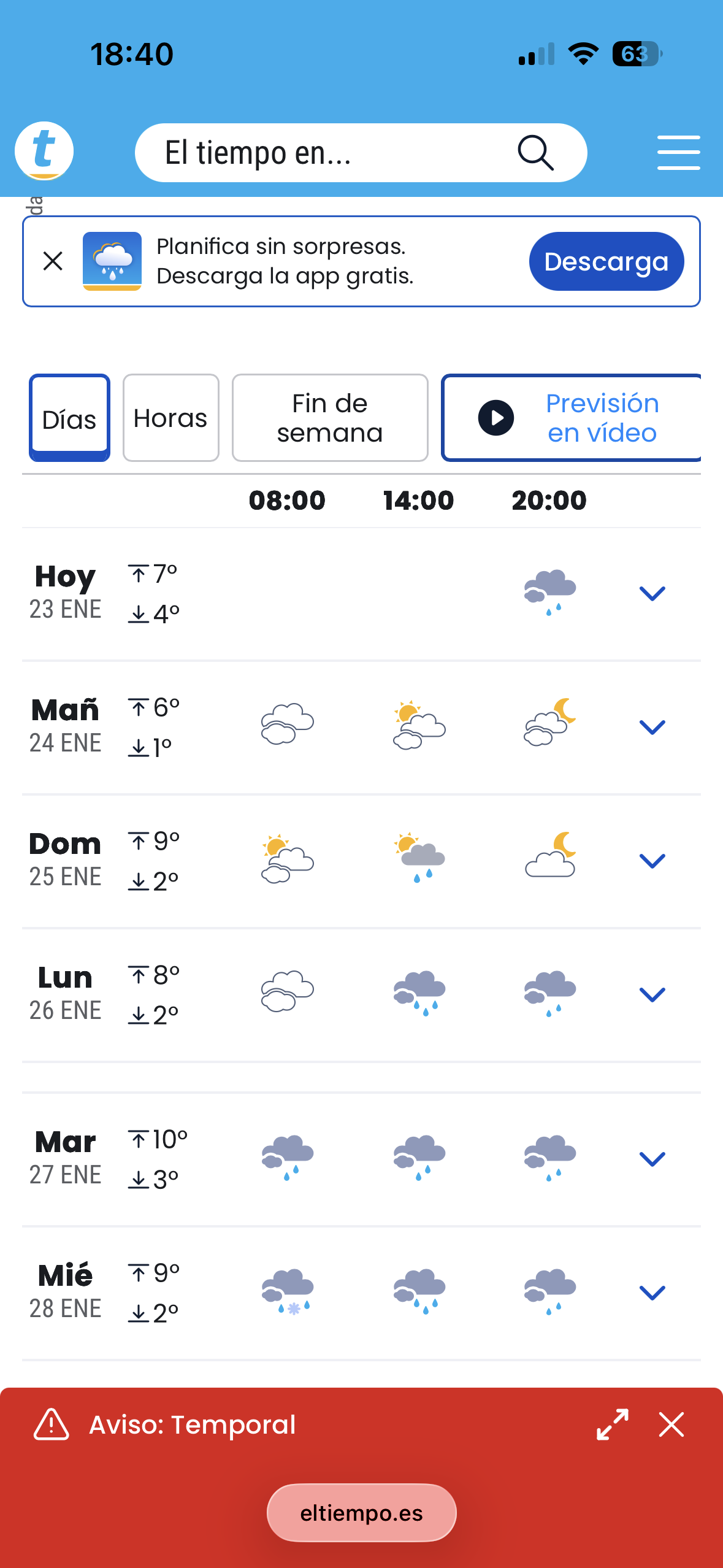Open the eltiempo.es home logo

(x=44, y=151)
